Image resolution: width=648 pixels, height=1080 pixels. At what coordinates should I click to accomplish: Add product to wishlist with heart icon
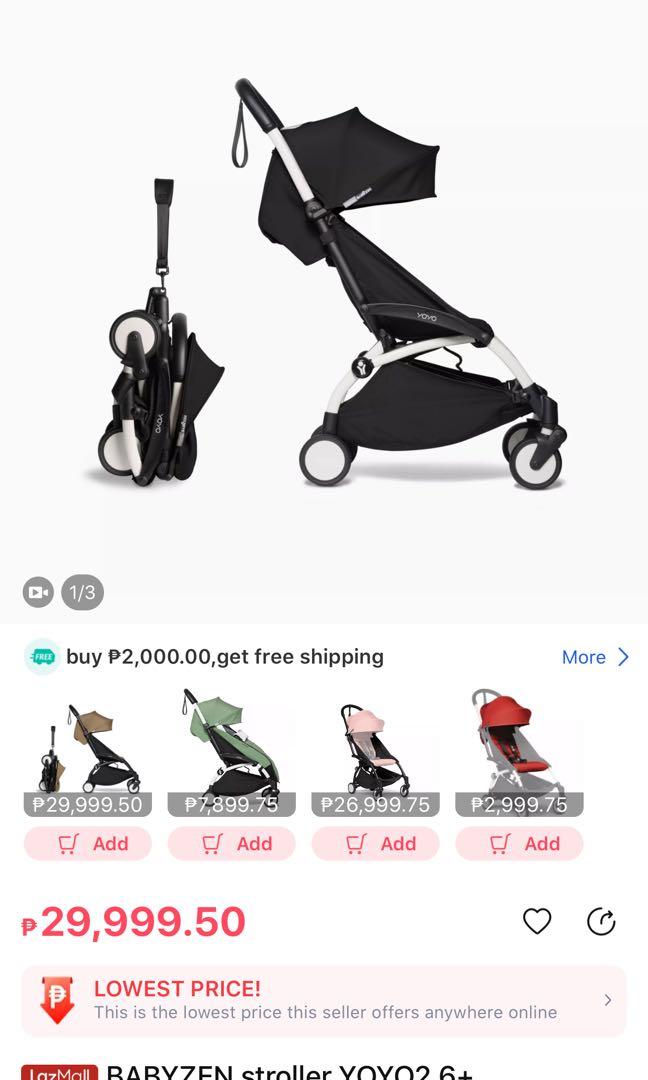point(537,921)
